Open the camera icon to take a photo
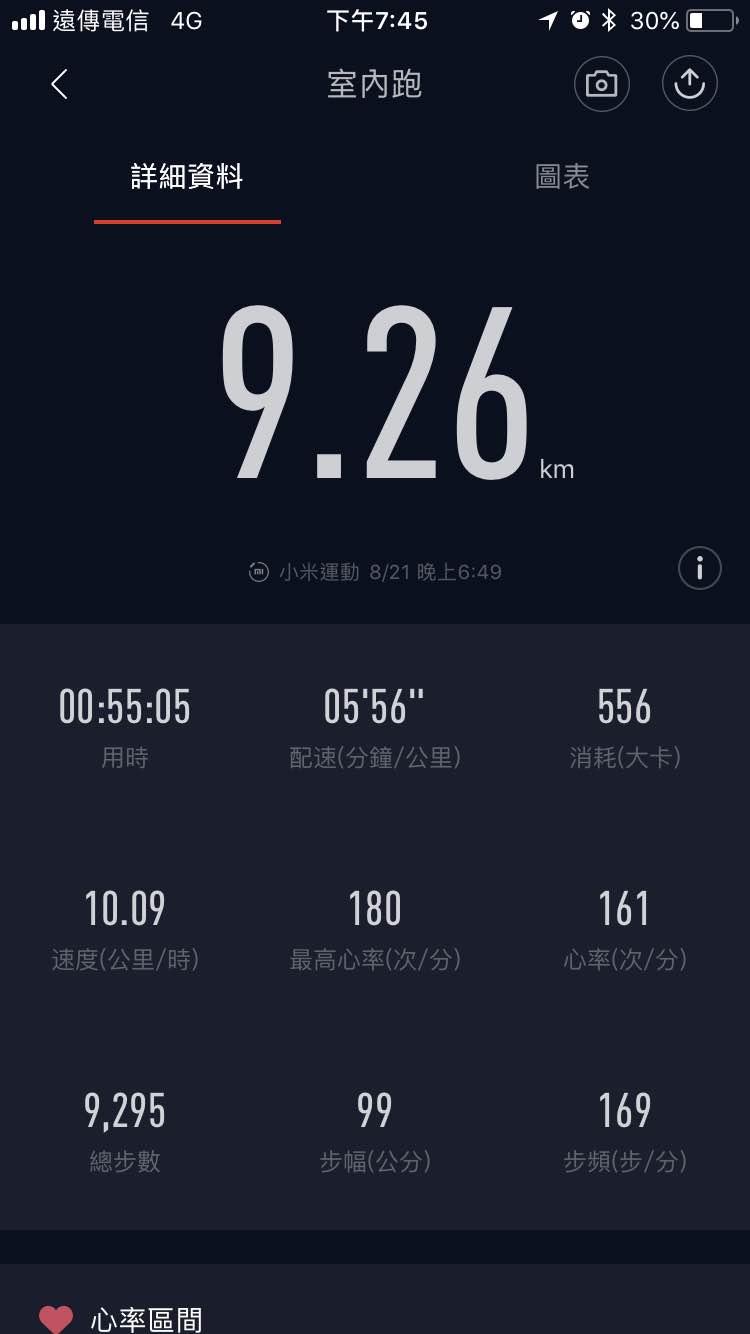Image resolution: width=750 pixels, height=1334 pixels. pos(601,84)
